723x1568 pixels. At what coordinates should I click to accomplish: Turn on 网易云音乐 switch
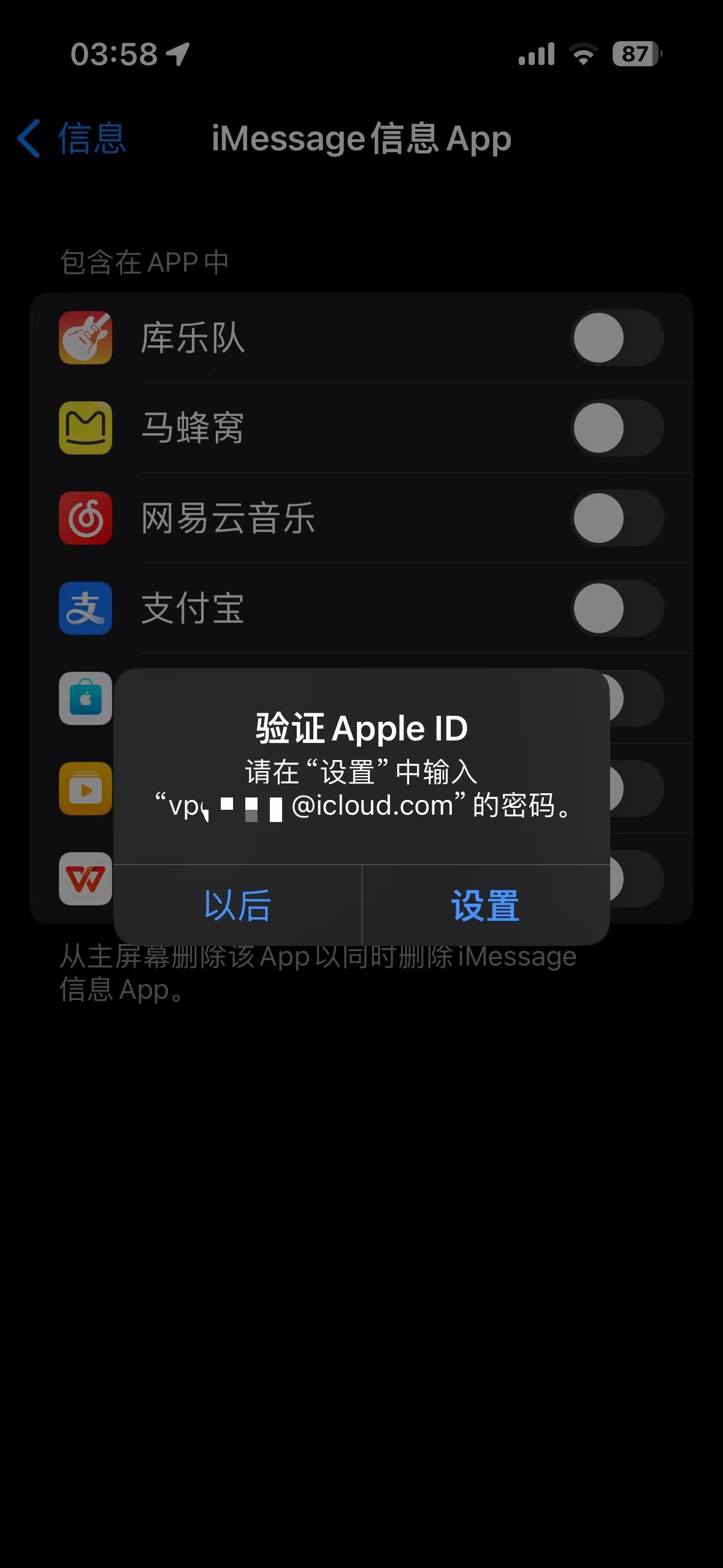click(616, 518)
